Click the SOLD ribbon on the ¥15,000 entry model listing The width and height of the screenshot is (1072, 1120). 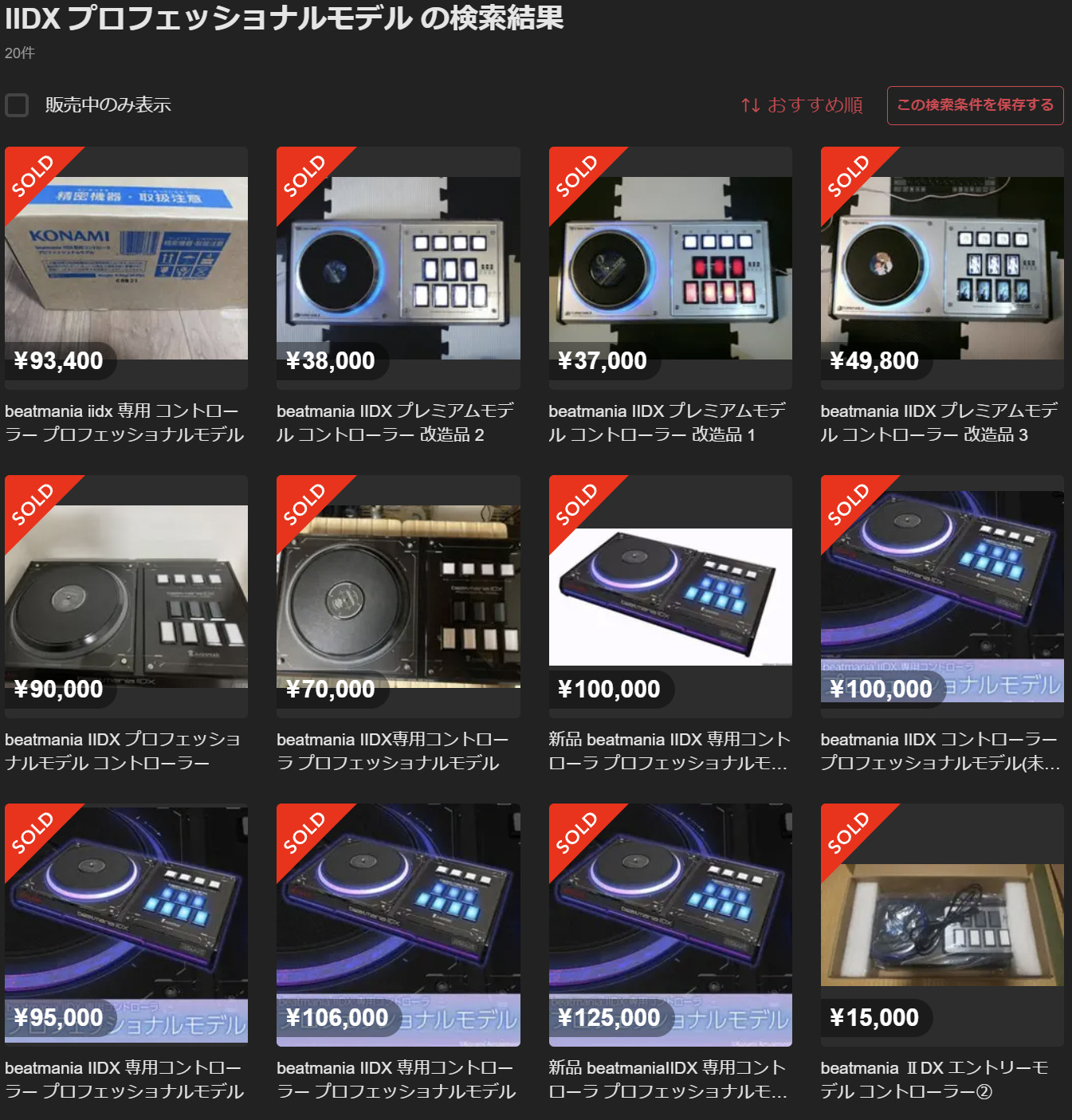tap(847, 834)
